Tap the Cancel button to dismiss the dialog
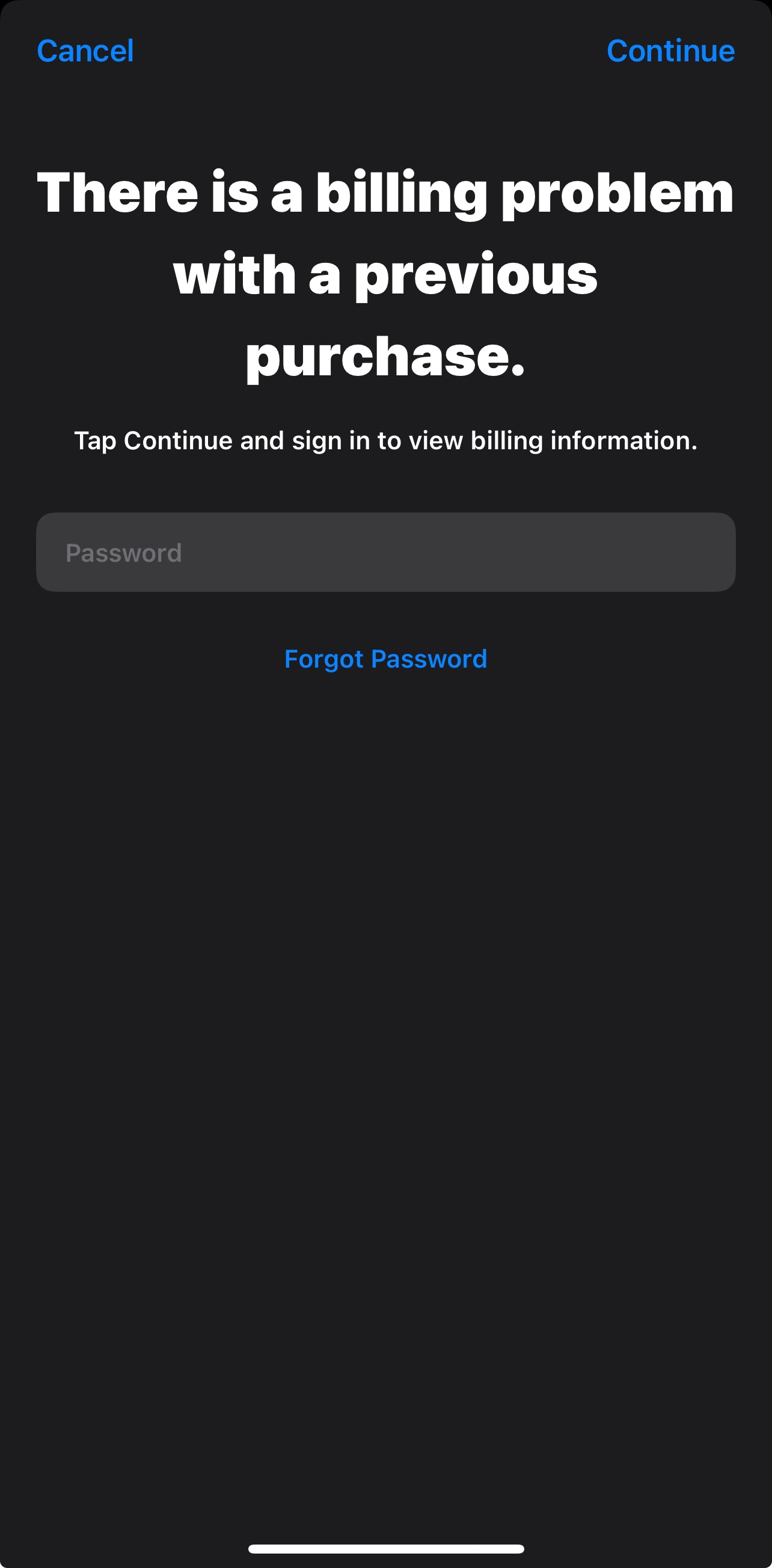The height and width of the screenshot is (1568, 772). pyautogui.click(x=85, y=51)
